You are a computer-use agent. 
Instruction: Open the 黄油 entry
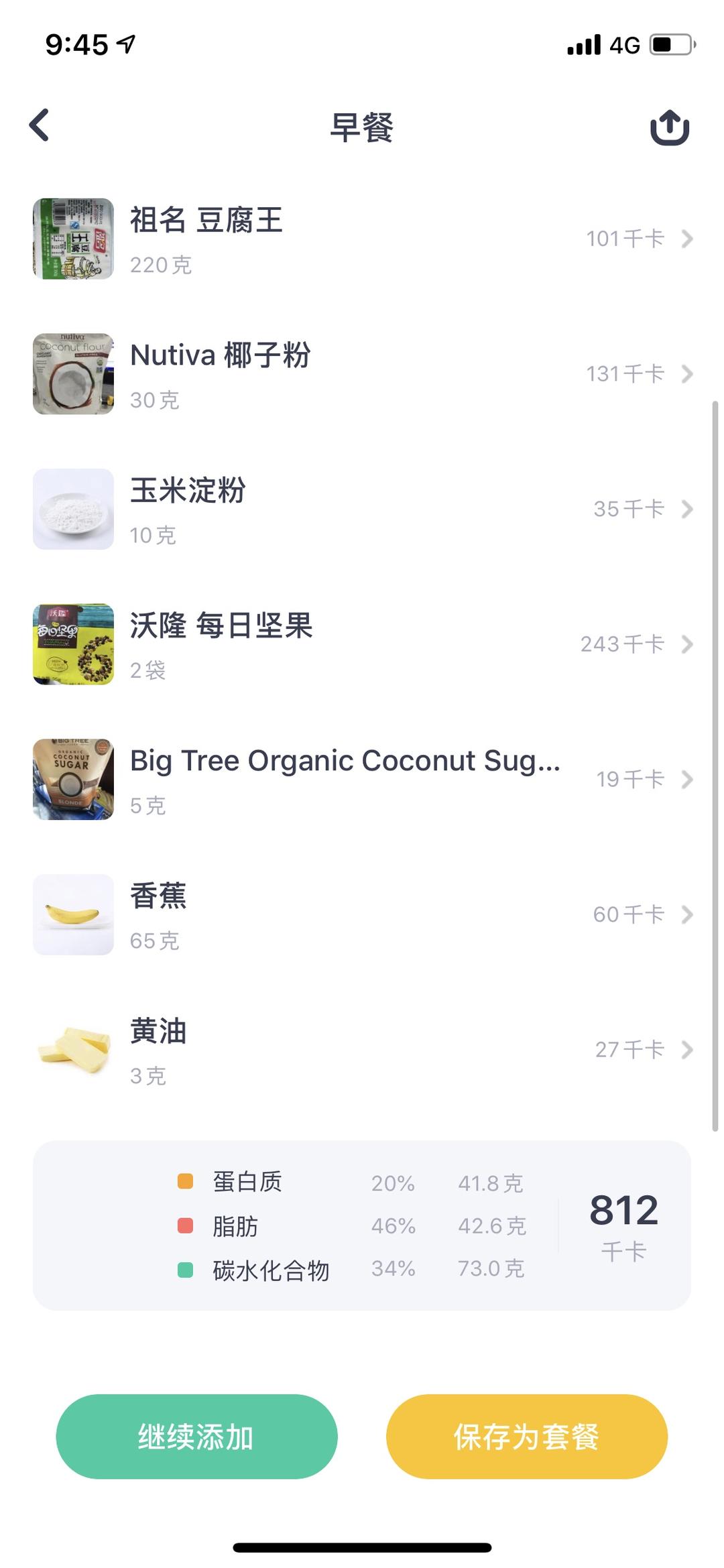point(362,1050)
